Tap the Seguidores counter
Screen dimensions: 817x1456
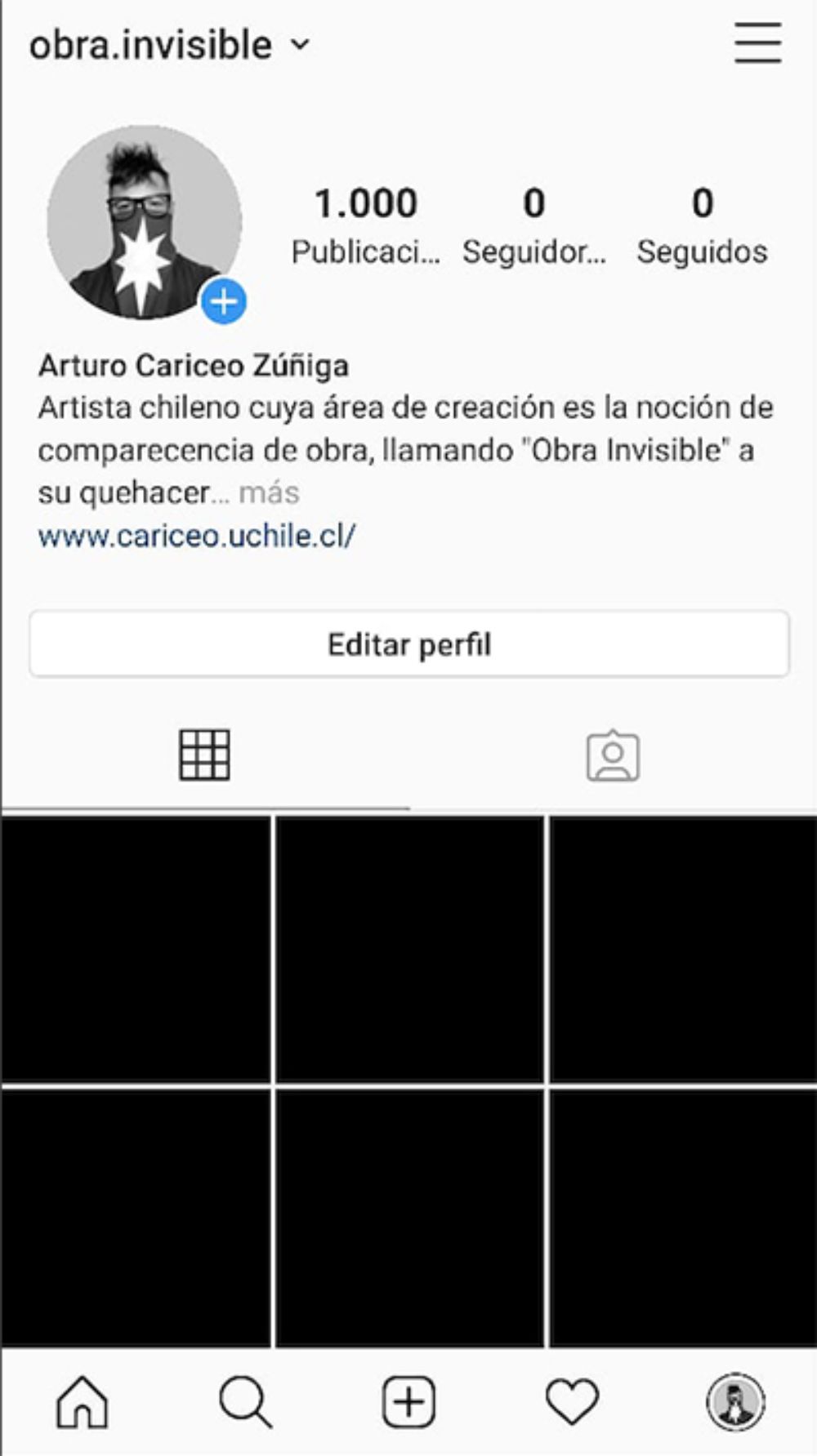[535, 223]
